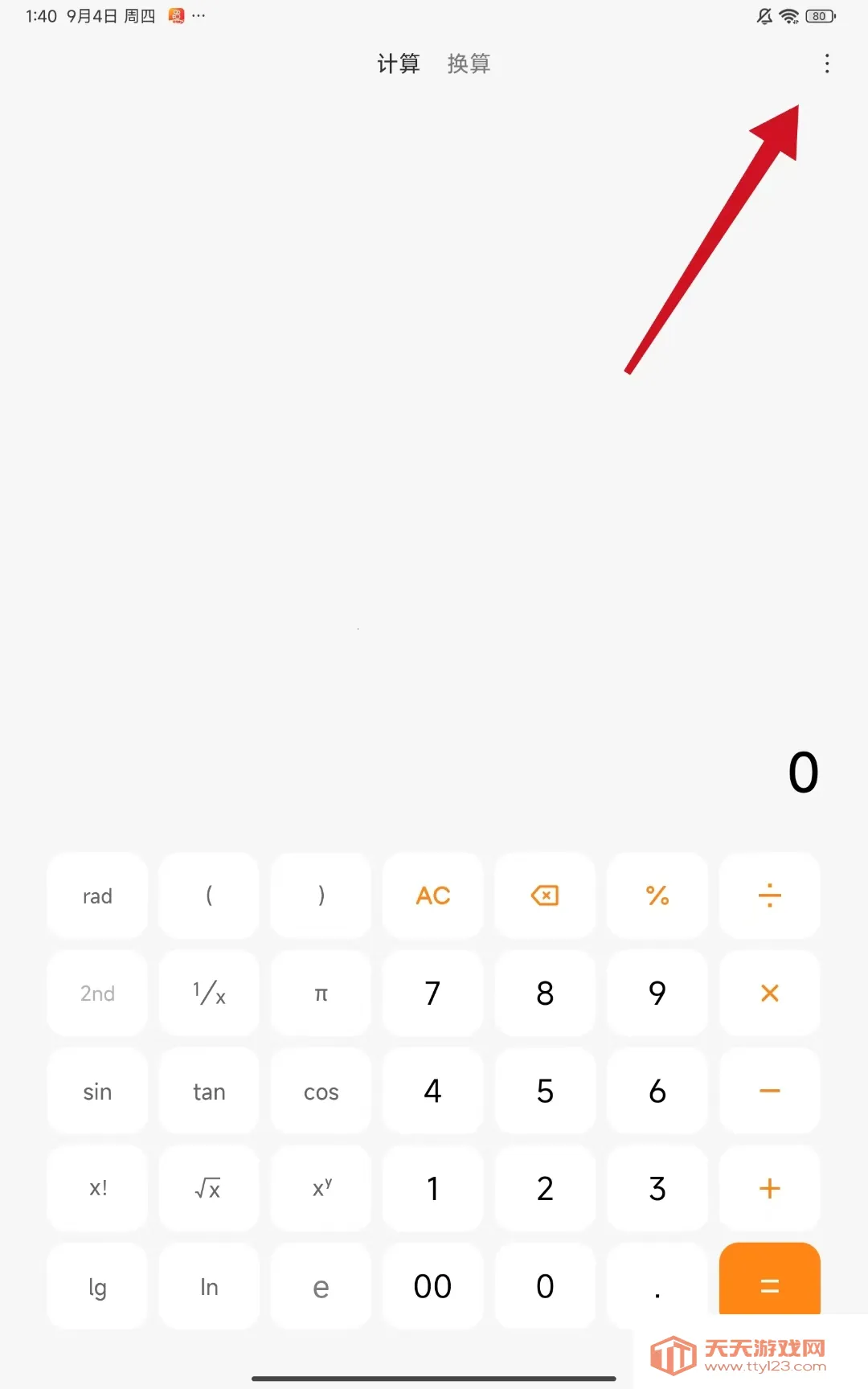Enter the double zero 00
868x1389 pixels.
(x=432, y=1286)
